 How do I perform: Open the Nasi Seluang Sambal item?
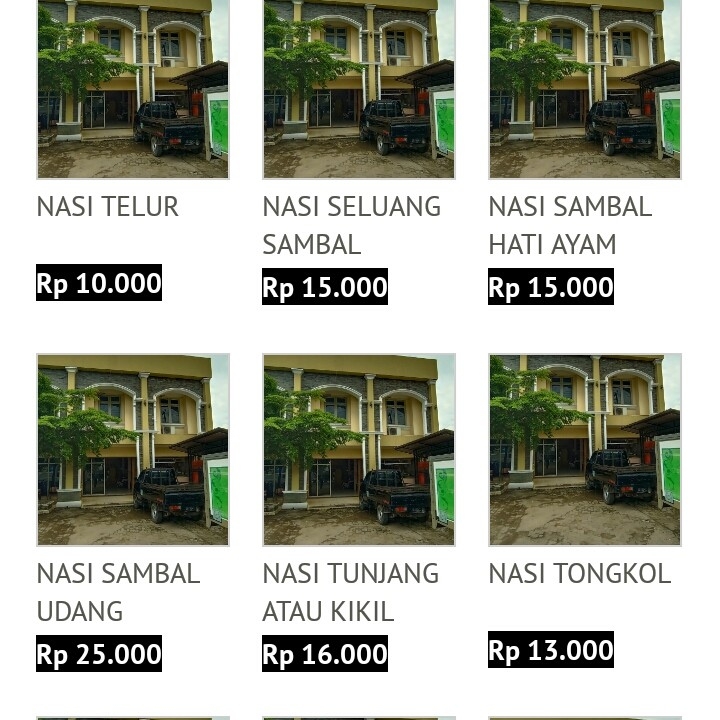[x=351, y=224]
